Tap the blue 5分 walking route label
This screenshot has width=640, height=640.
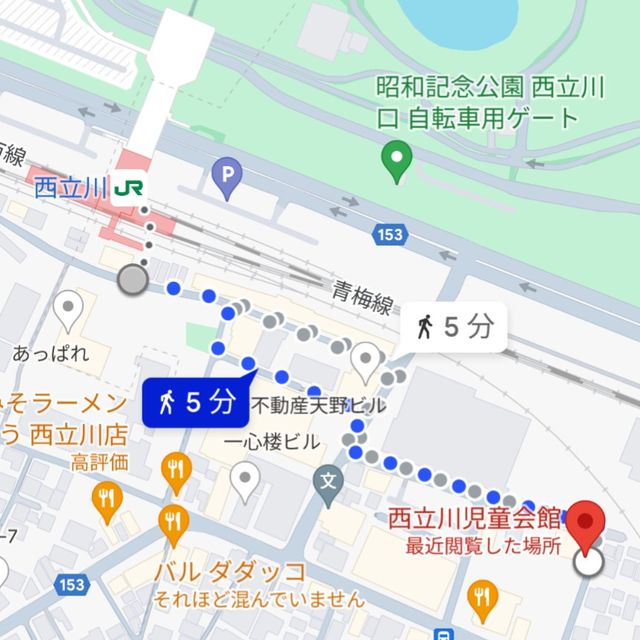(196, 402)
